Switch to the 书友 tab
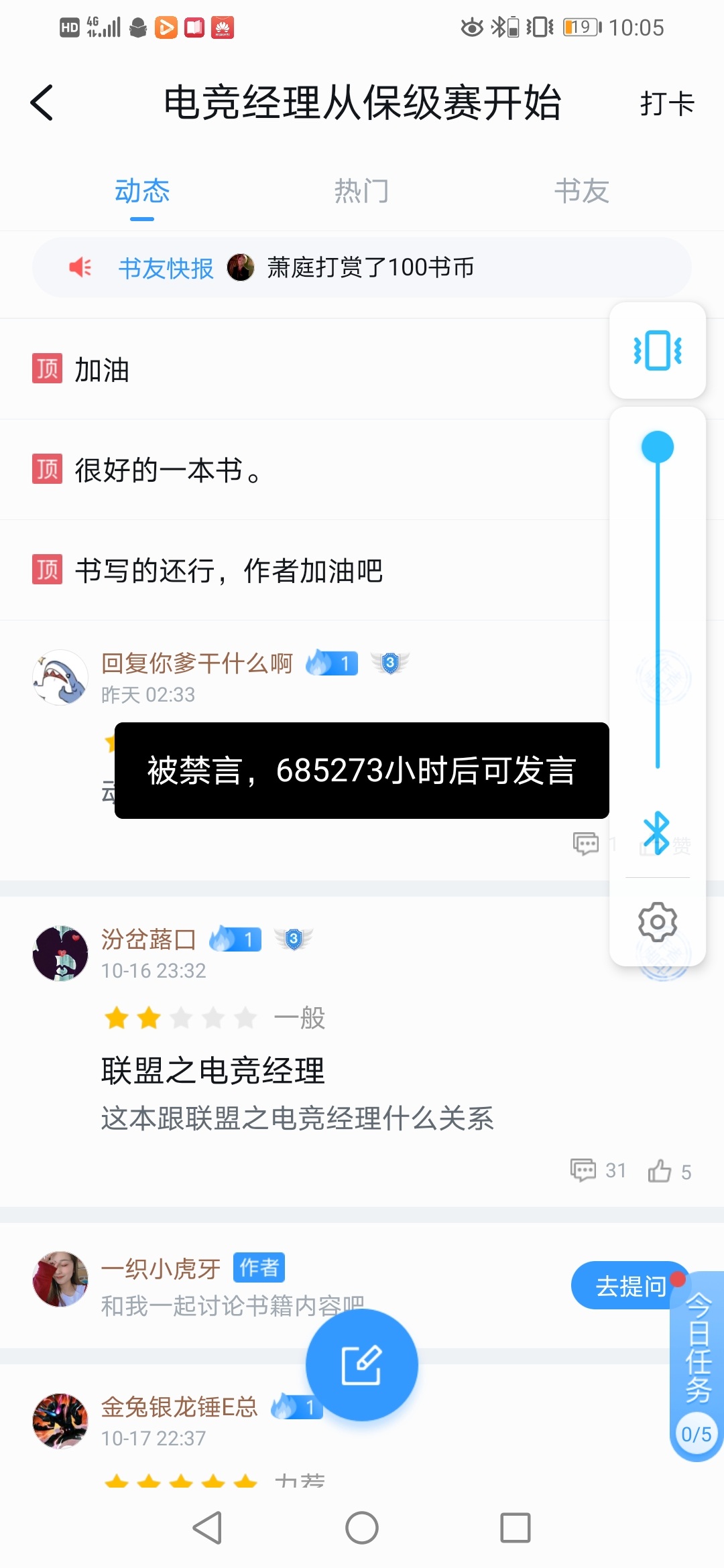This screenshot has height=1568, width=724. [581, 192]
